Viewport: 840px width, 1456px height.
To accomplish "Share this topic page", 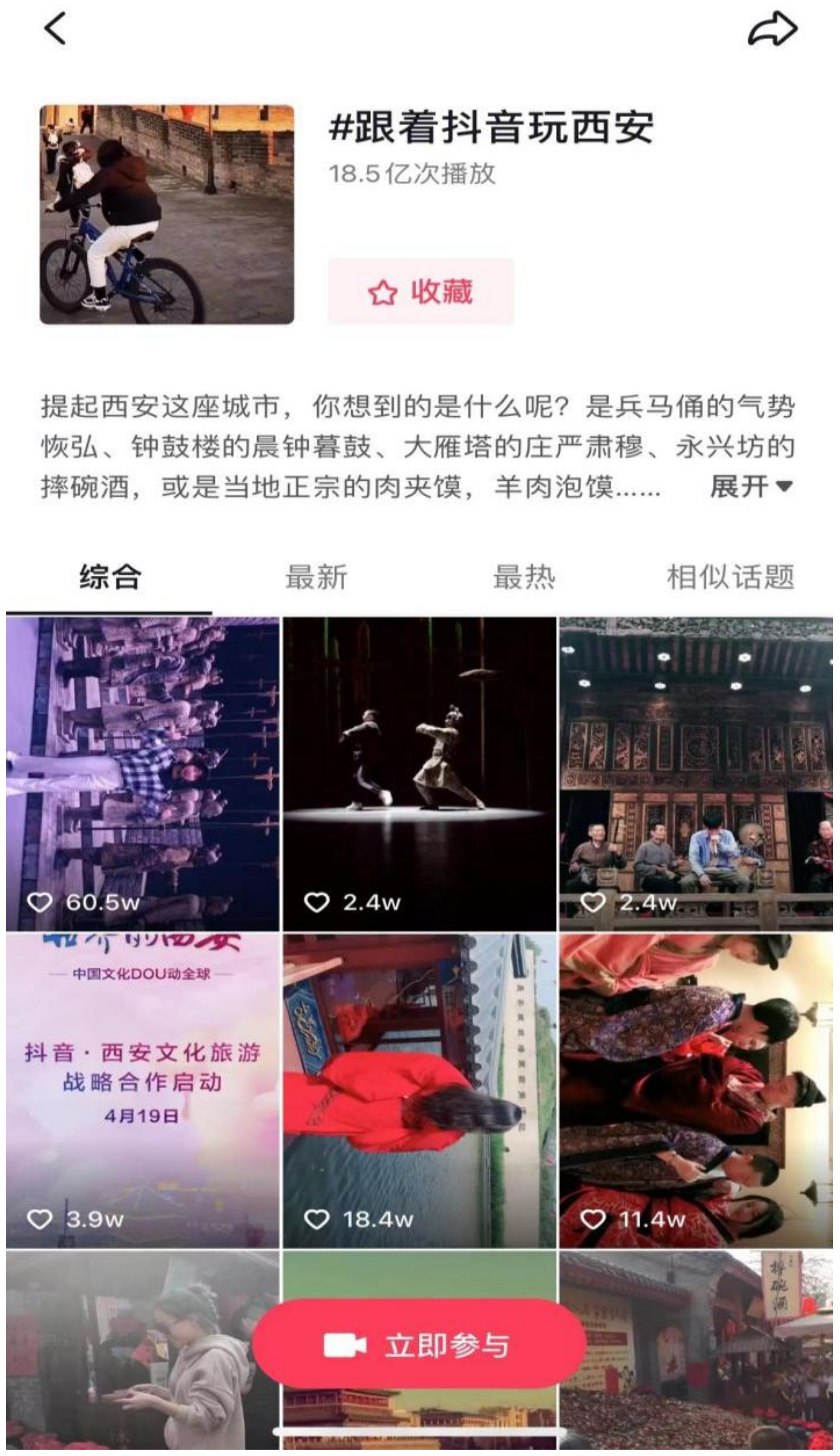I will (773, 28).
